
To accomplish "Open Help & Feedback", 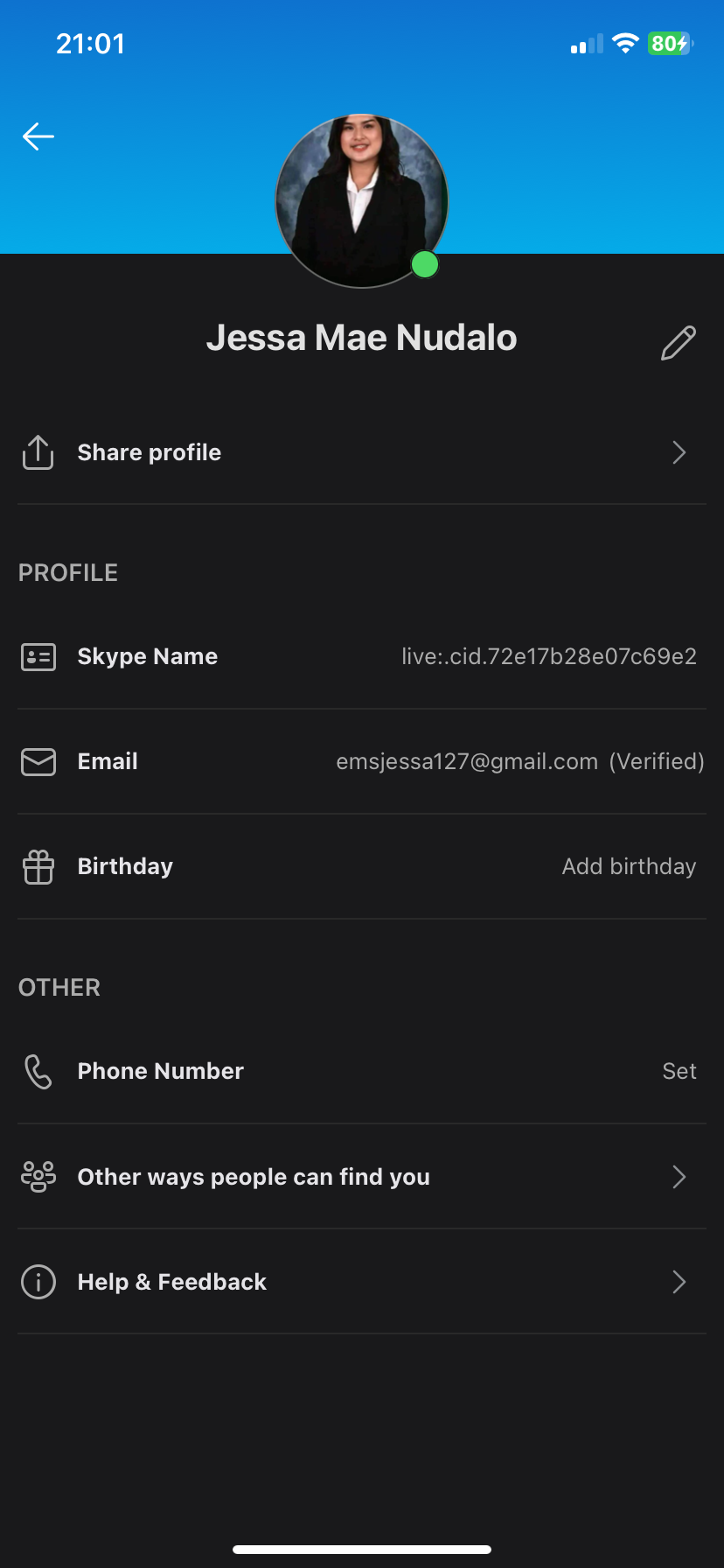I will click(x=362, y=1282).
